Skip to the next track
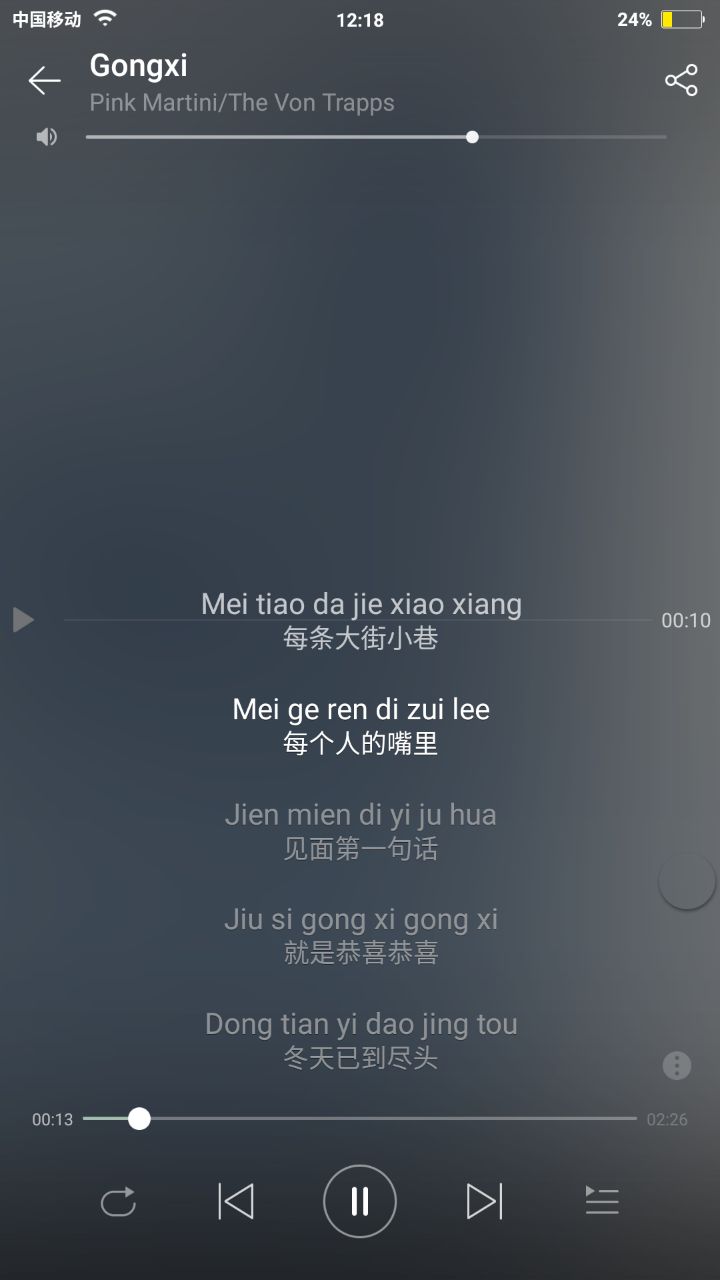The image size is (720, 1280). tap(484, 1201)
